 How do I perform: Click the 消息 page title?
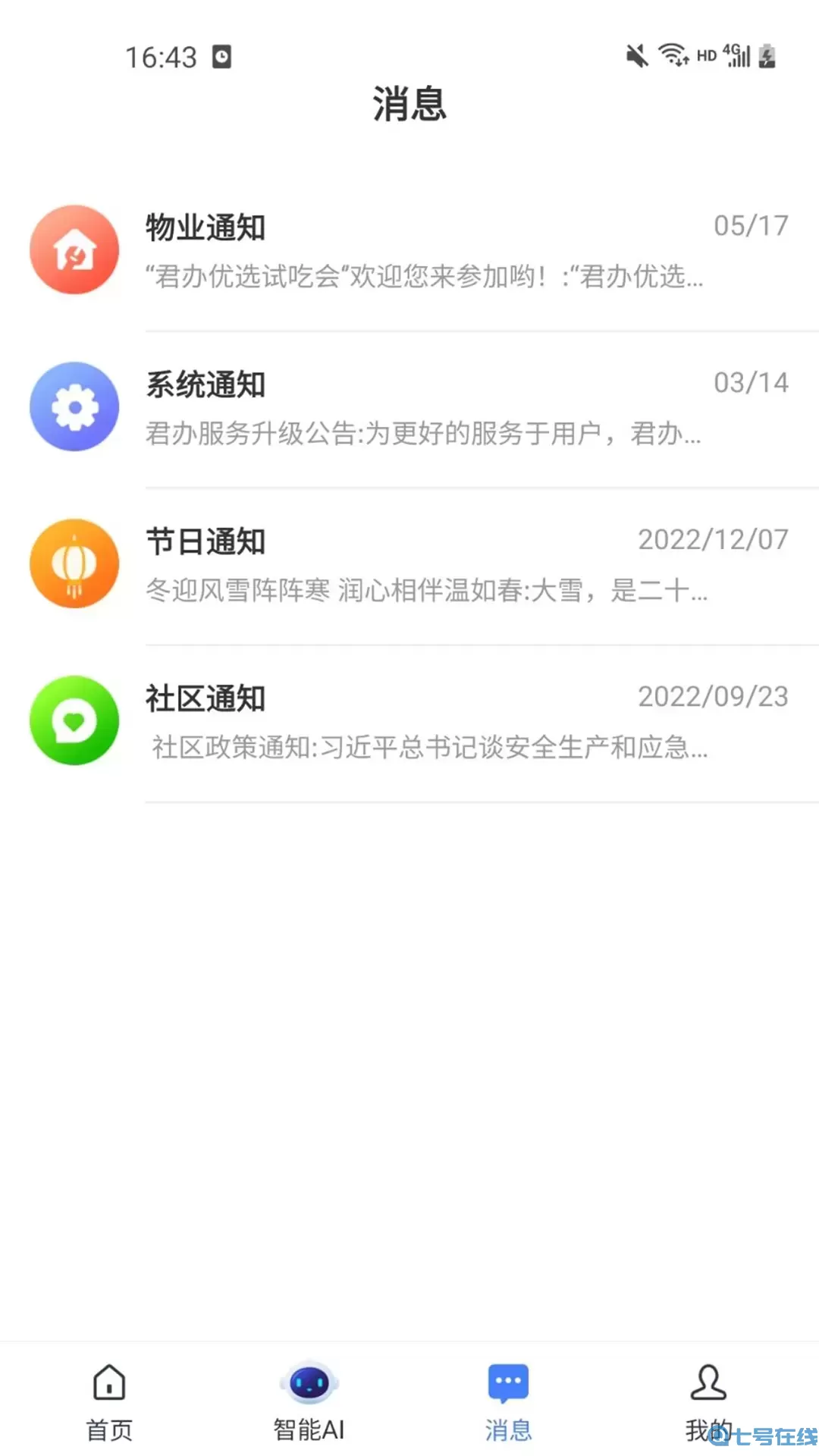409,106
